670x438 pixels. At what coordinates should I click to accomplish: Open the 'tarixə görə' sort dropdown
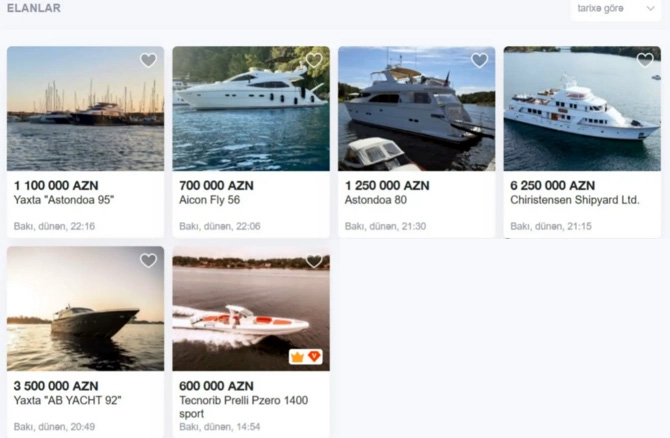(x=615, y=9)
